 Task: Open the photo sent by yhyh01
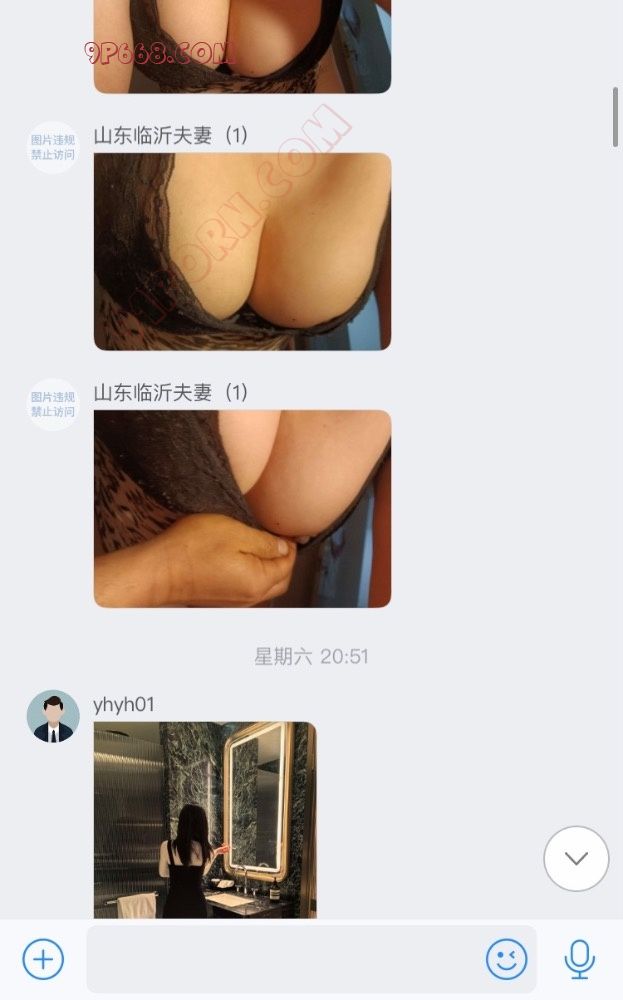click(205, 819)
